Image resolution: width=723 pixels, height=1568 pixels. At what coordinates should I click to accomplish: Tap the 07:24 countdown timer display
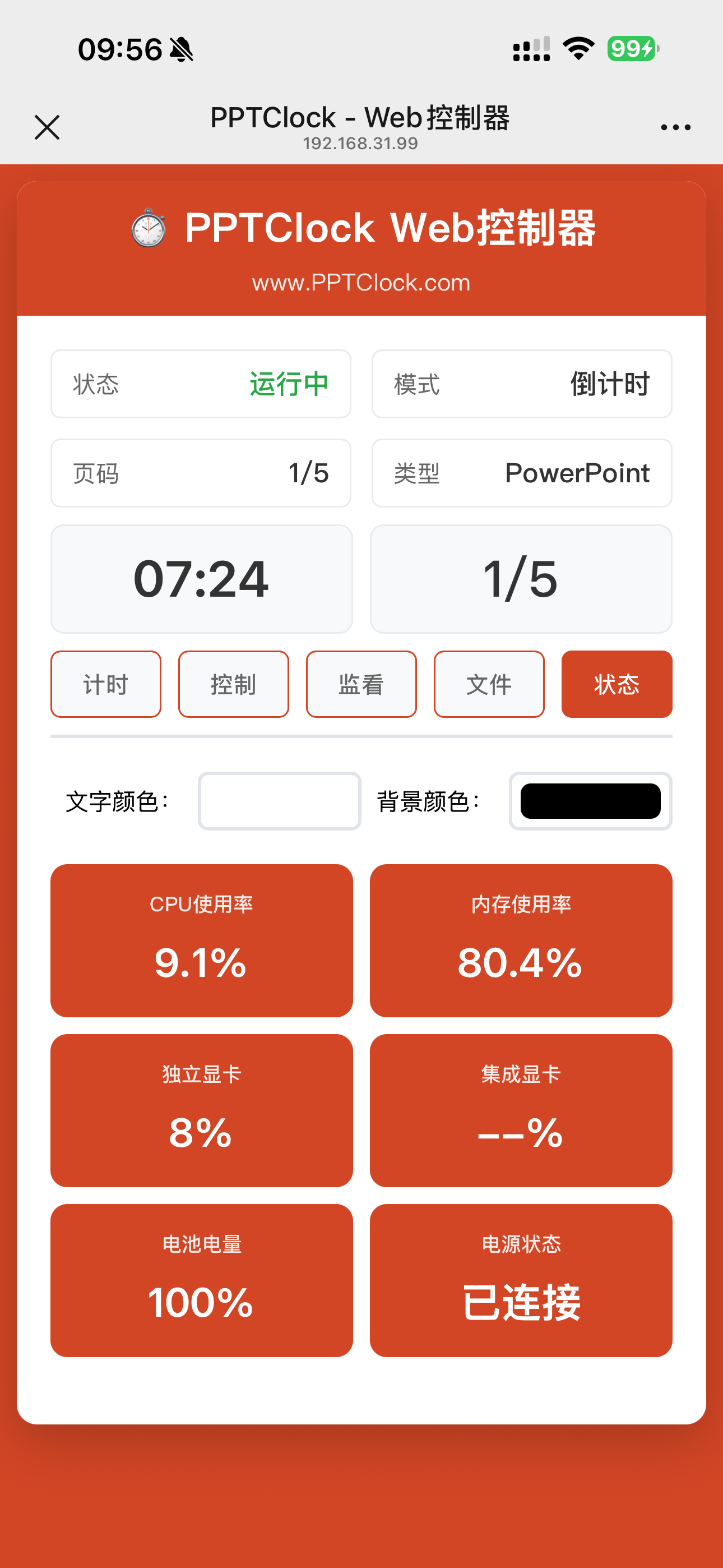coord(201,578)
